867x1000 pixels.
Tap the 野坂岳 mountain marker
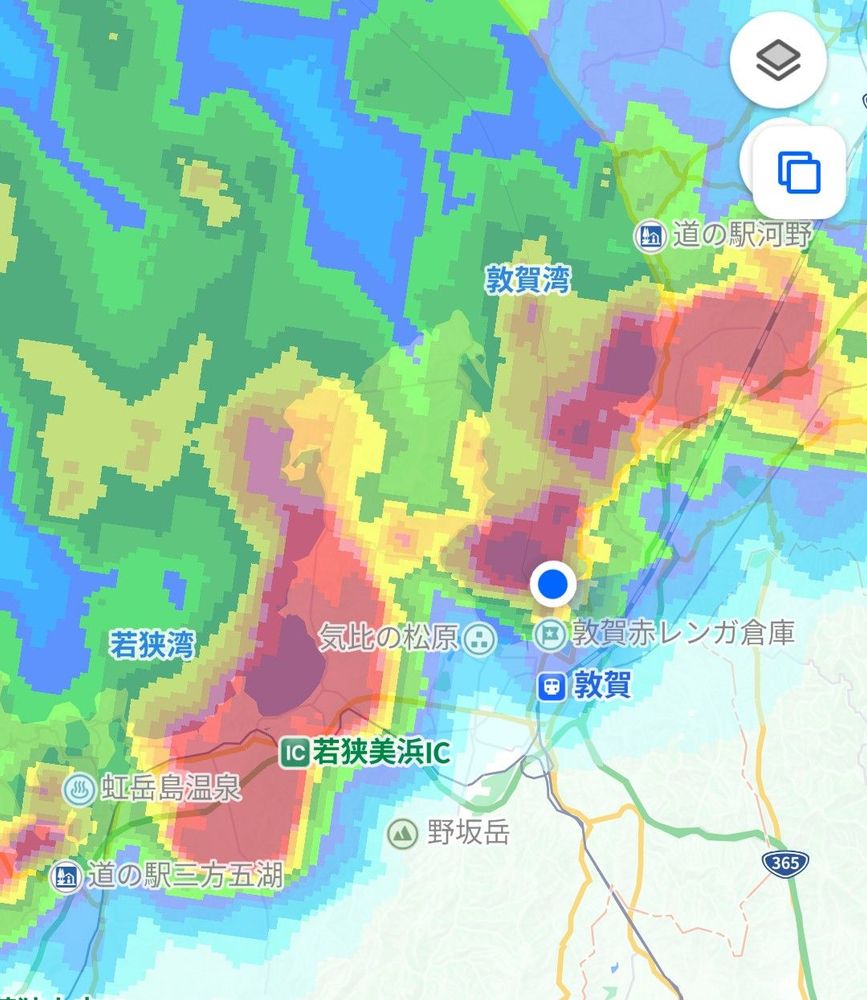point(402,832)
